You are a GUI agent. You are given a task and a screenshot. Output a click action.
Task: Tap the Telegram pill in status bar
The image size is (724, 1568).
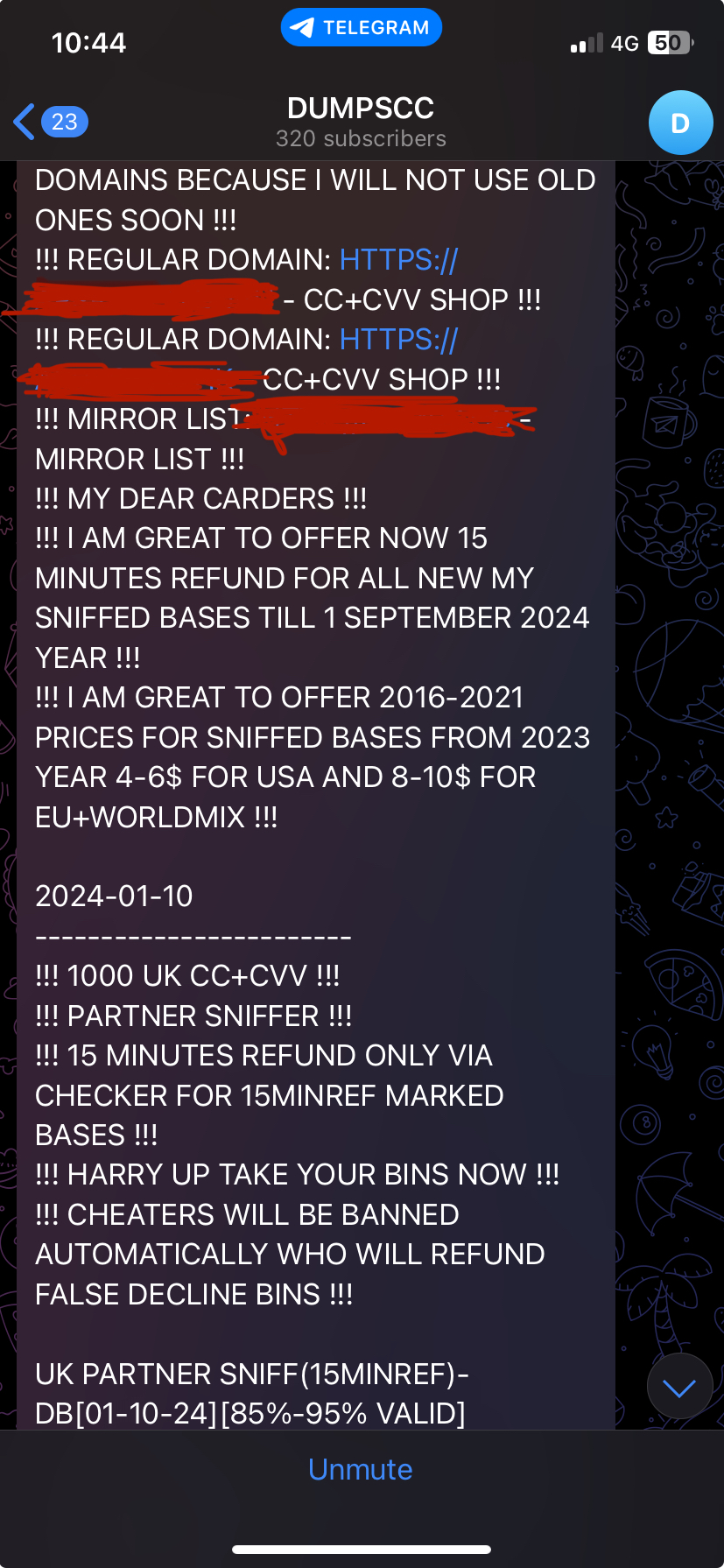361,28
